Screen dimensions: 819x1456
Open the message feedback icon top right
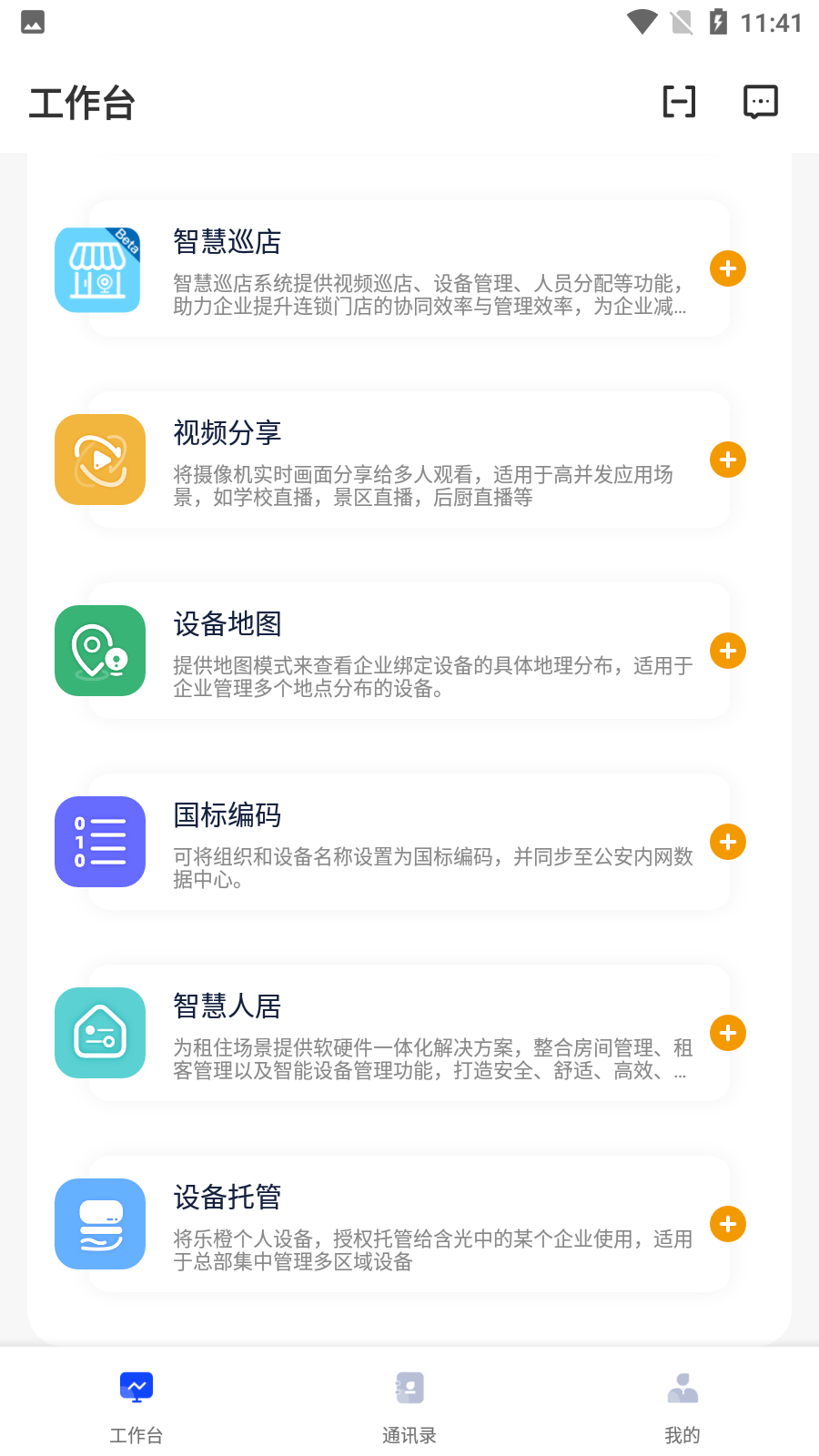761,101
